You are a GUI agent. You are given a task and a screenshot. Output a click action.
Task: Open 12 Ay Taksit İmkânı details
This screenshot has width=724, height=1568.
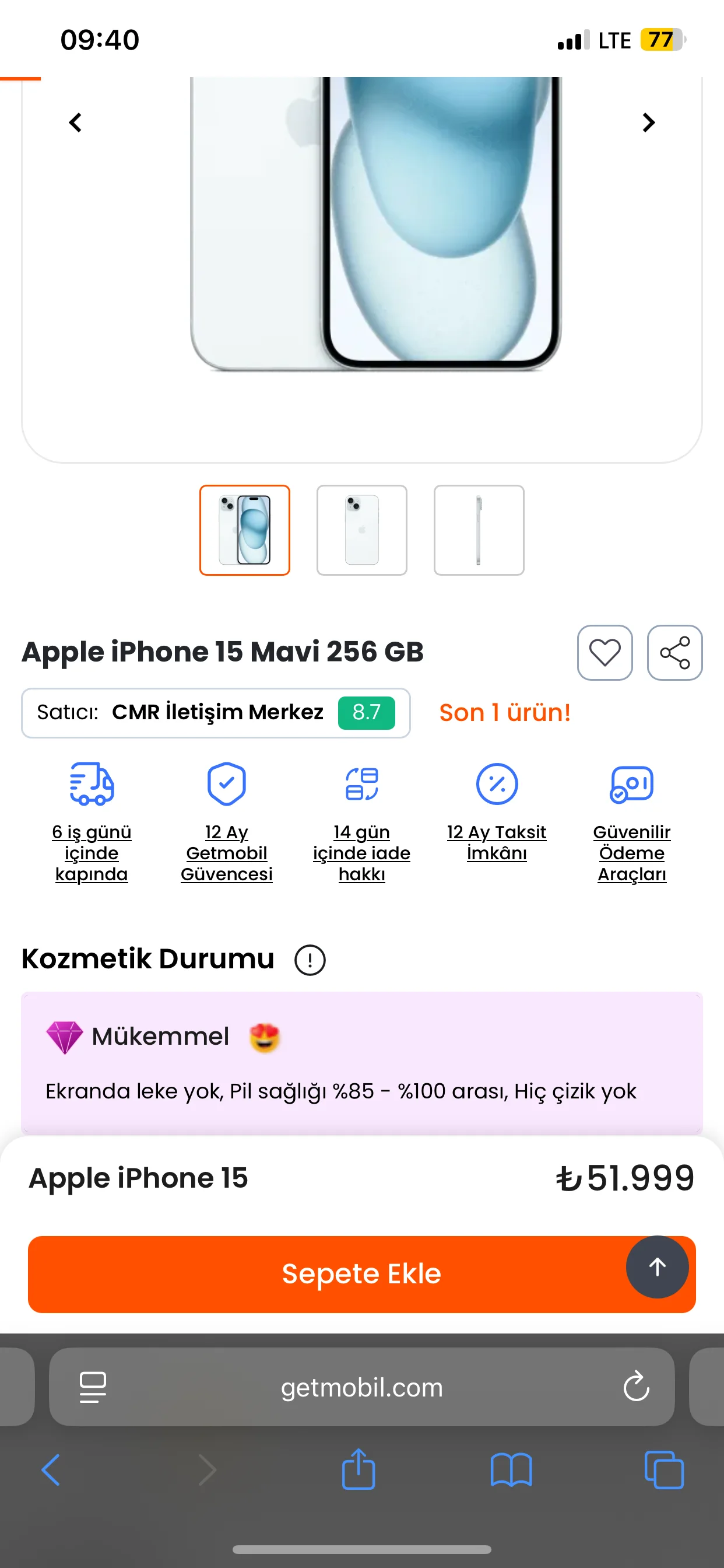point(497,842)
